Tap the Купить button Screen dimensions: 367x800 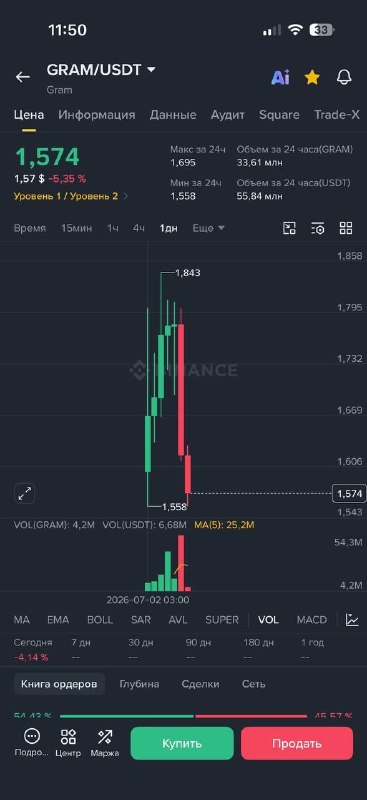click(182, 743)
